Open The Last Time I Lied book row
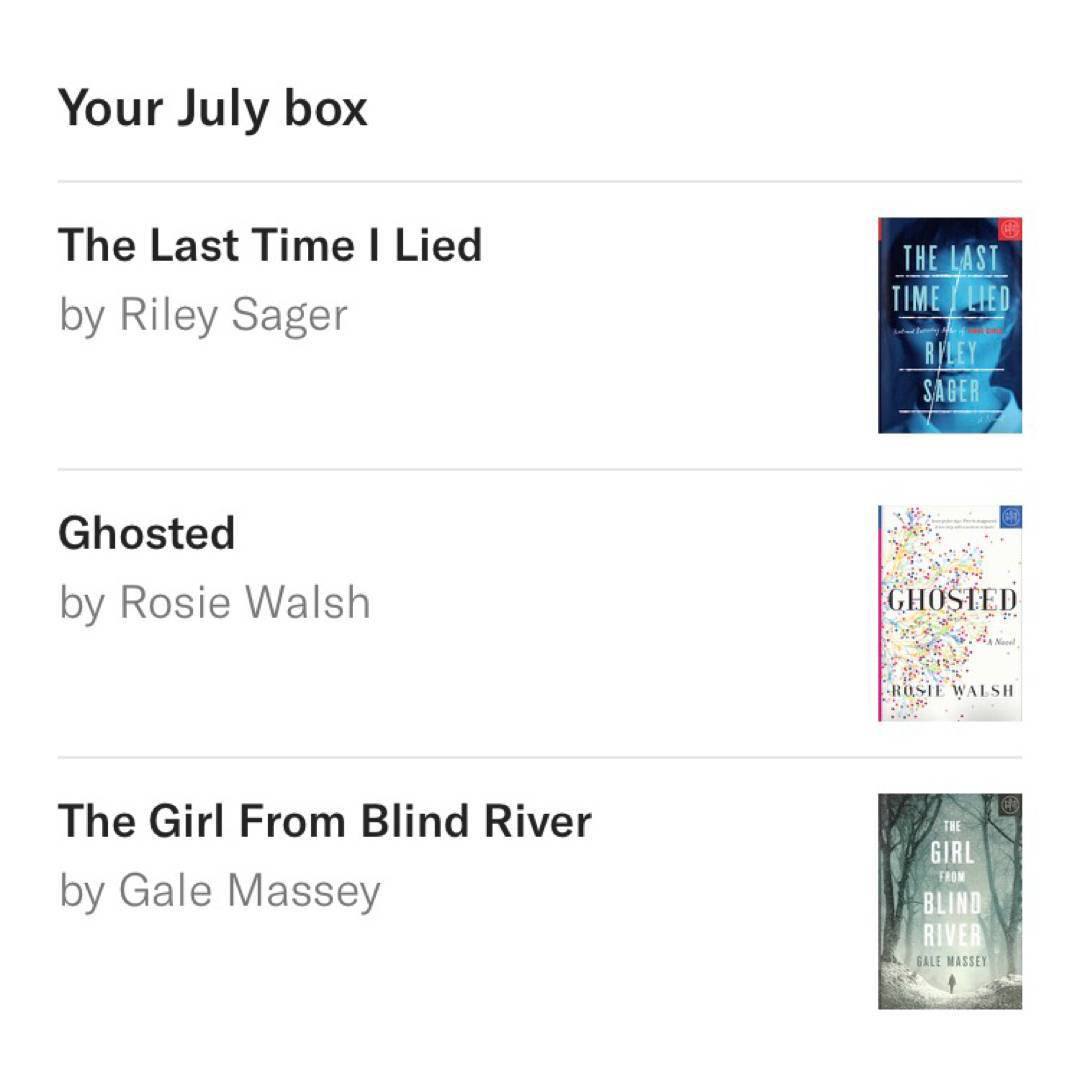 pyautogui.click(x=270, y=246)
